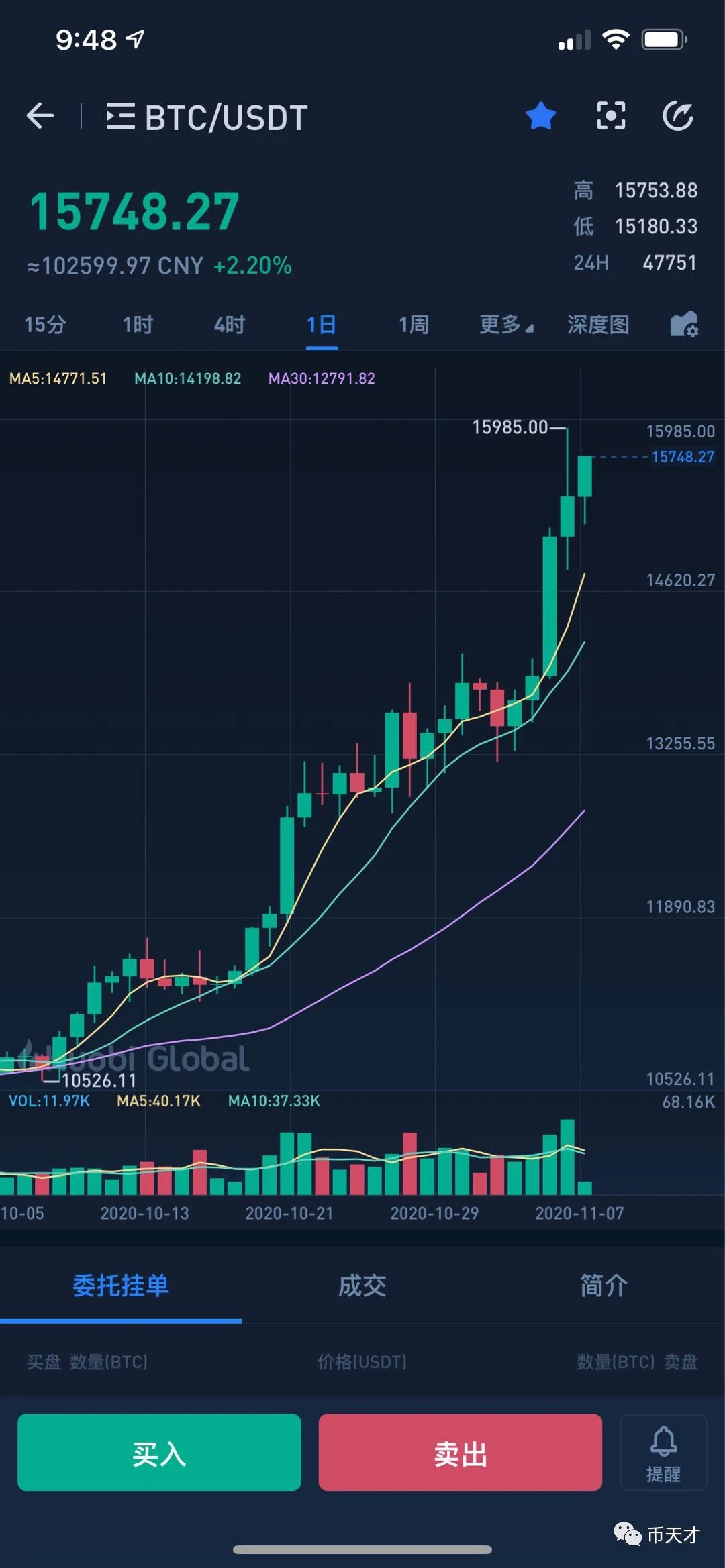Image resolution: width=725 pixels, height=1568 pixels.
Task: Tap the green 买入 buy button
Action: click(159, 1453)
